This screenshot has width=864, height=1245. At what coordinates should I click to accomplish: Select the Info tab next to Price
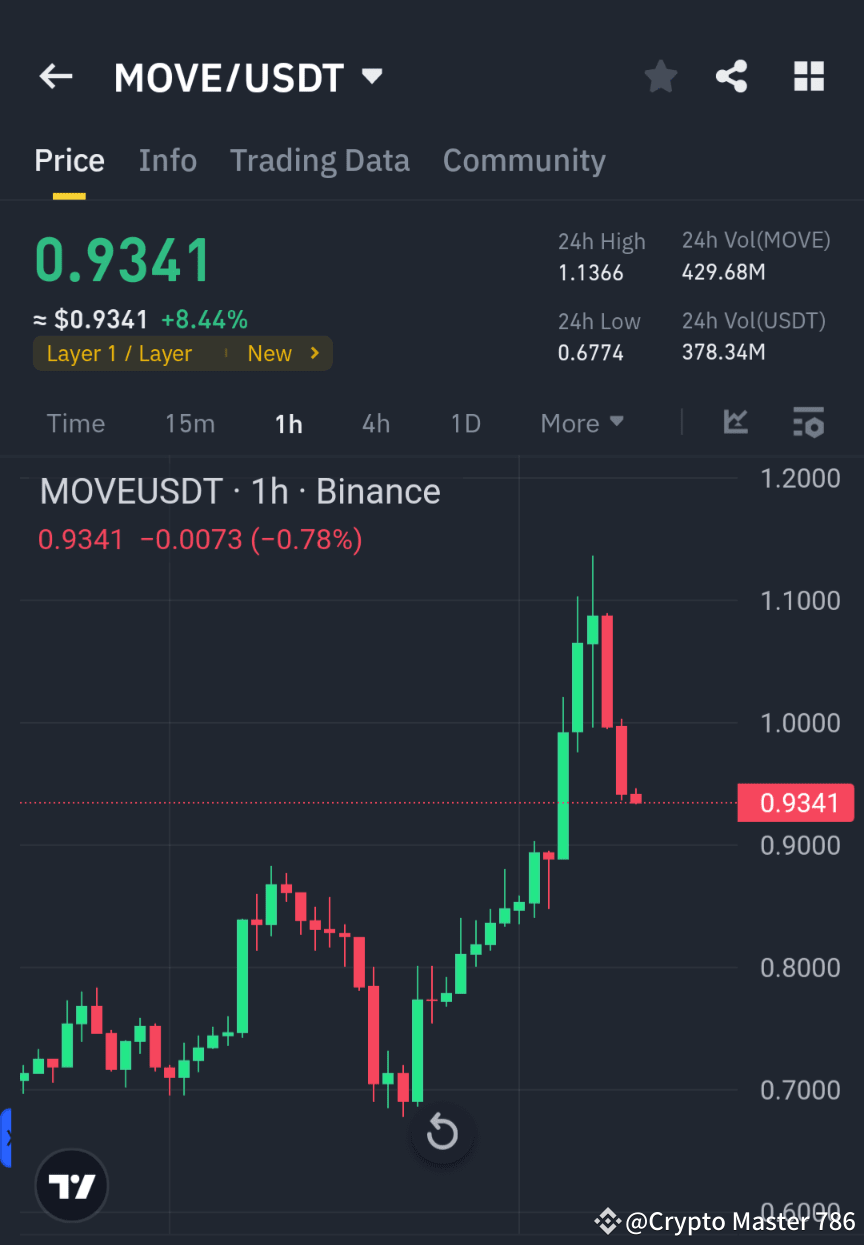click(x=167, y=160)
